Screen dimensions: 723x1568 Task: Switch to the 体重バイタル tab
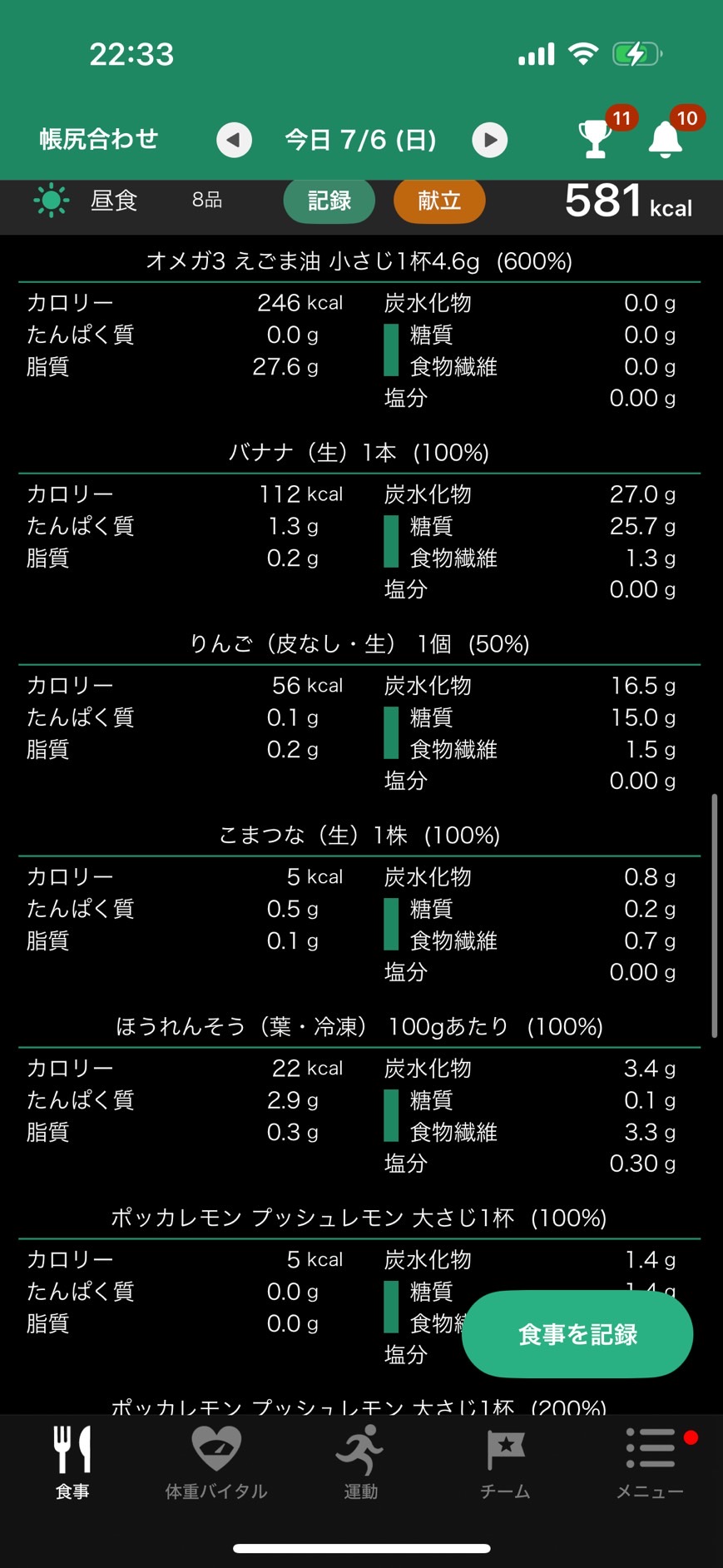tap(216, 1463)
